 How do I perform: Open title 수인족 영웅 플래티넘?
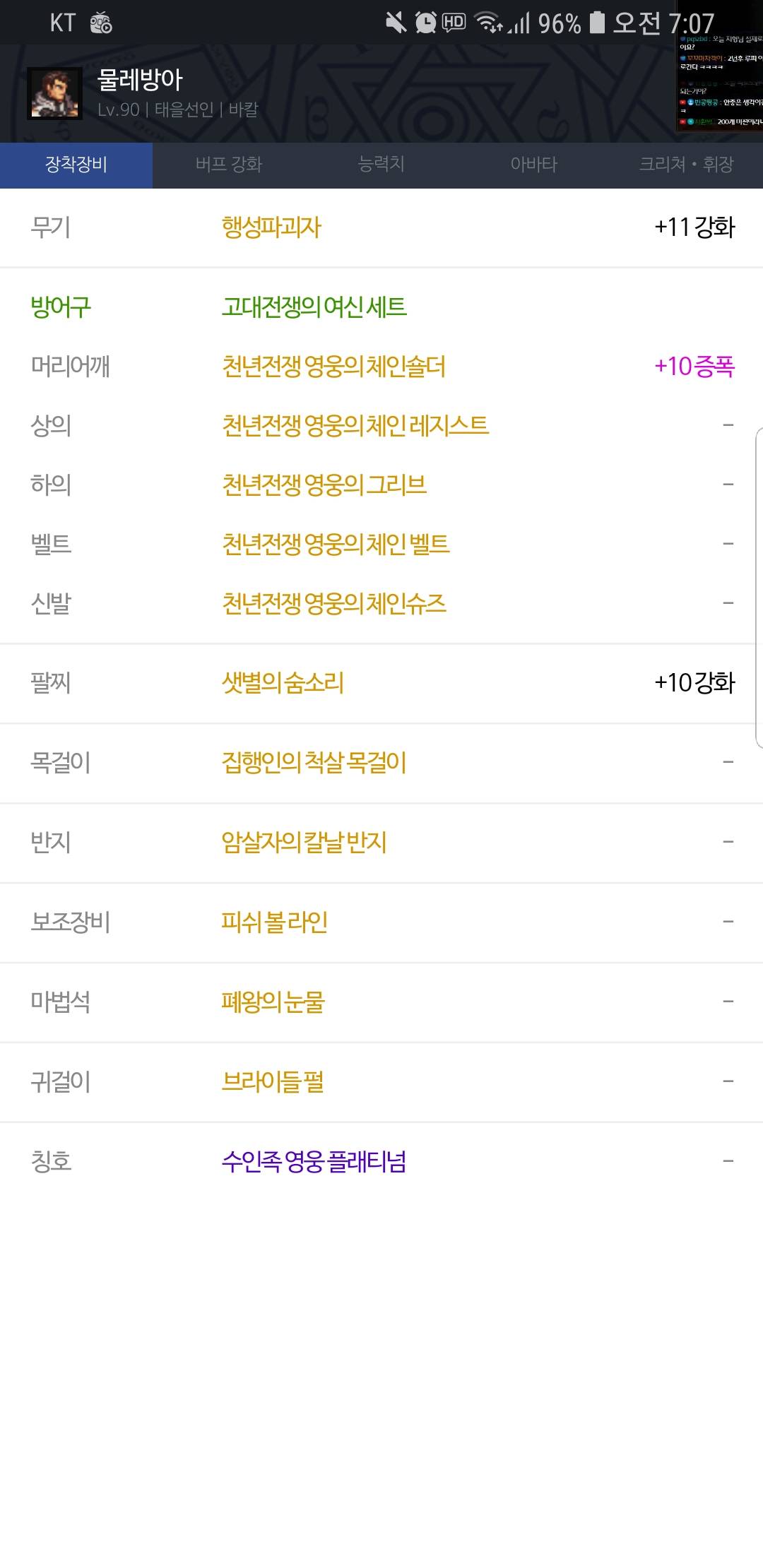[314, 1162]
